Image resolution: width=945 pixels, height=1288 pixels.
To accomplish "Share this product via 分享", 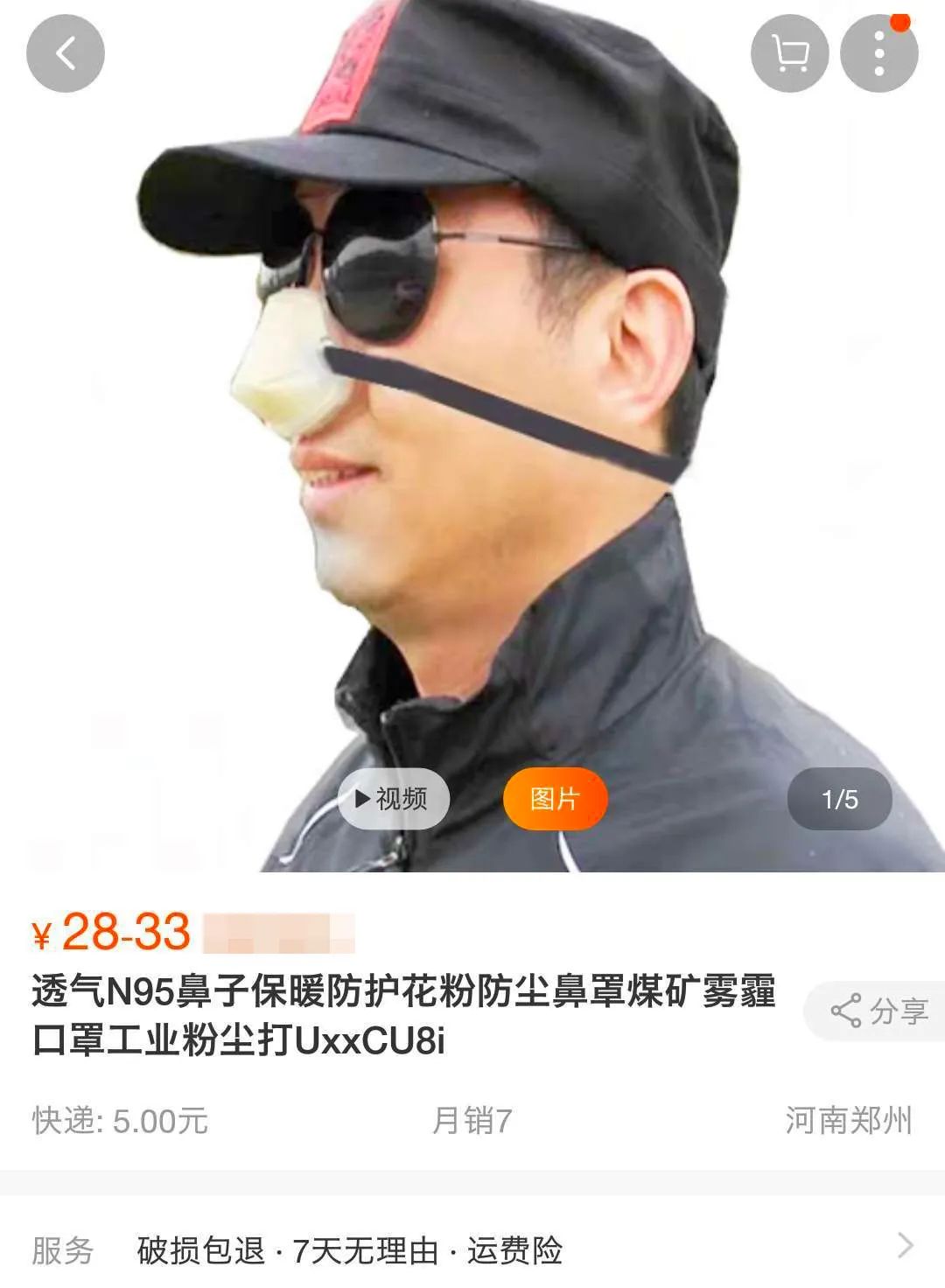I will (878, 1011).
